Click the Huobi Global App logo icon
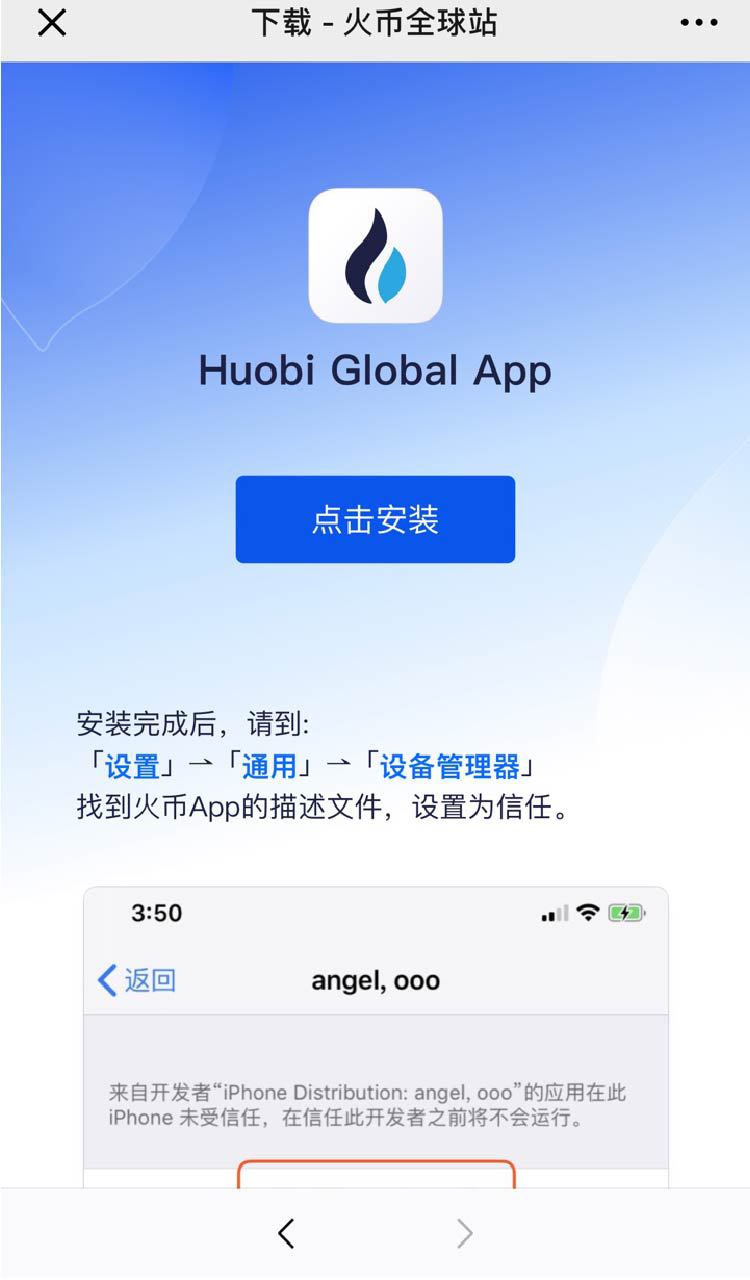Image resolution: width=750 pixels, height=1280 pixels. (x=375, y=255)
